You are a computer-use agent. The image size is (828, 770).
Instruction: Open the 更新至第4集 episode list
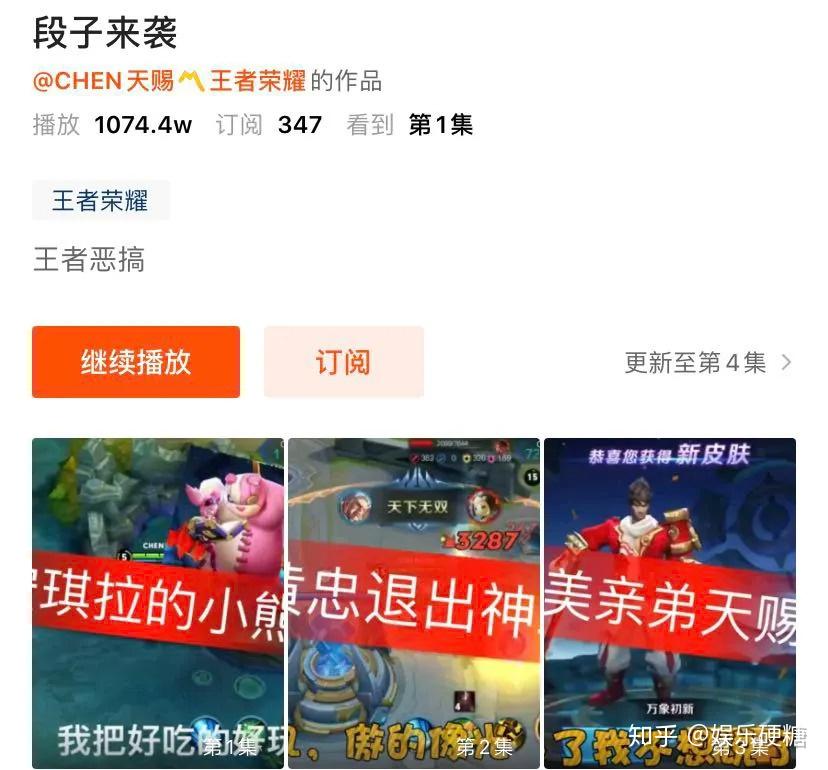coord(707,362)
